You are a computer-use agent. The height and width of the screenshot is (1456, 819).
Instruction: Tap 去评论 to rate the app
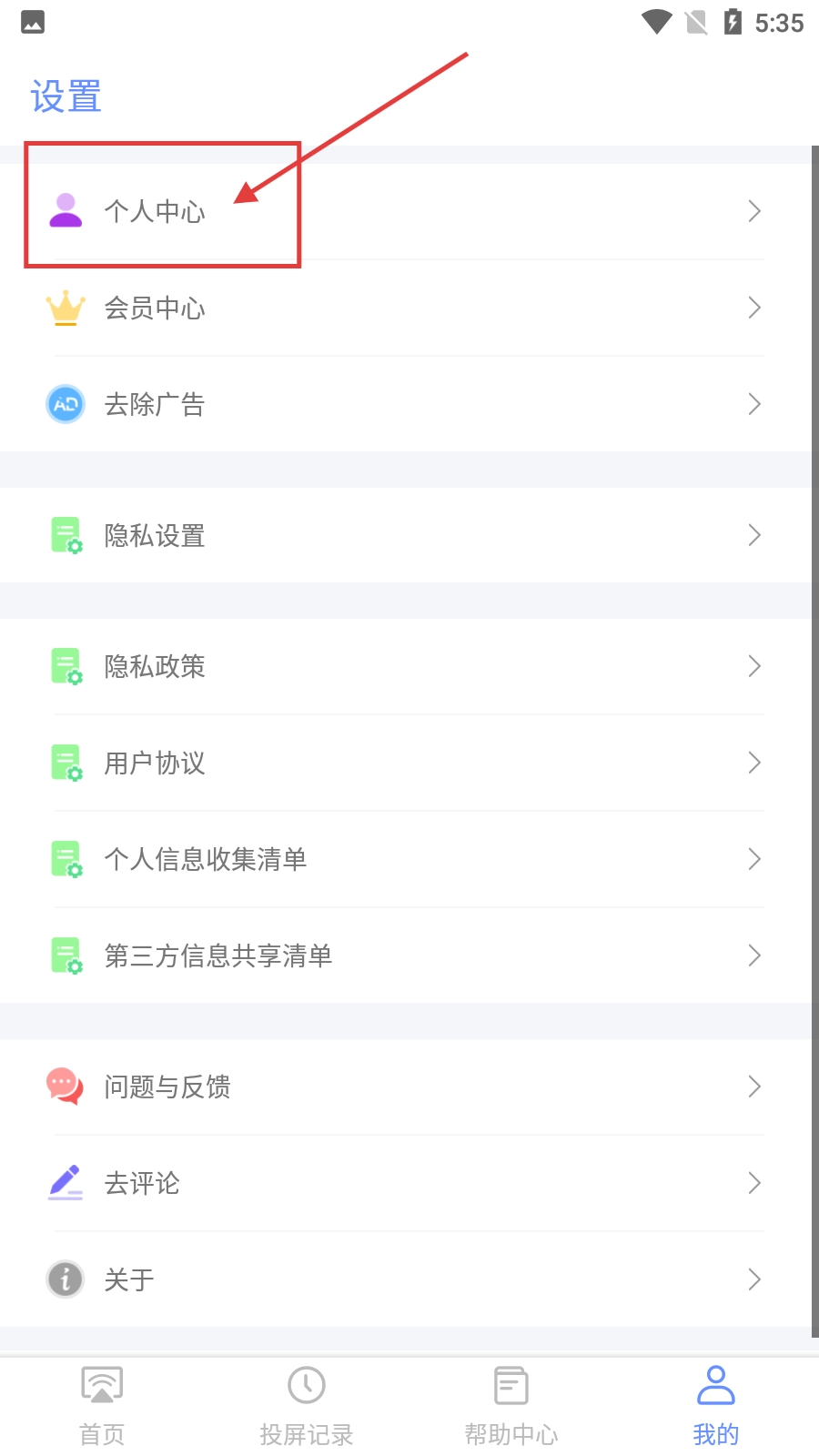tap(142, 1183)
